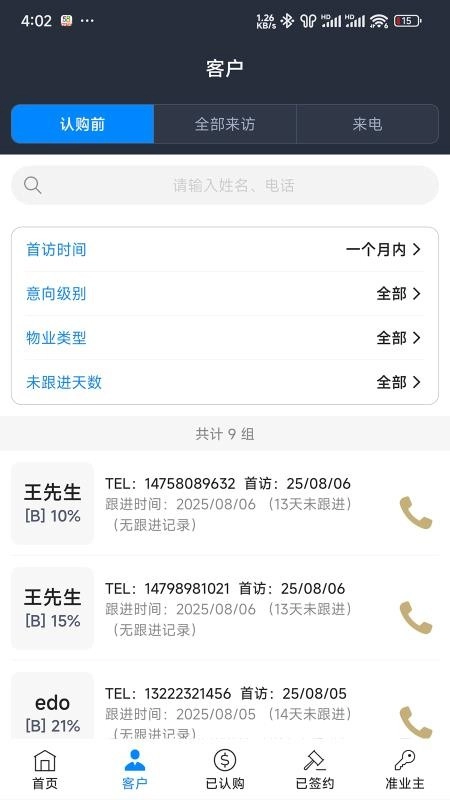Open the 首访时间 filter

(225, 249)
